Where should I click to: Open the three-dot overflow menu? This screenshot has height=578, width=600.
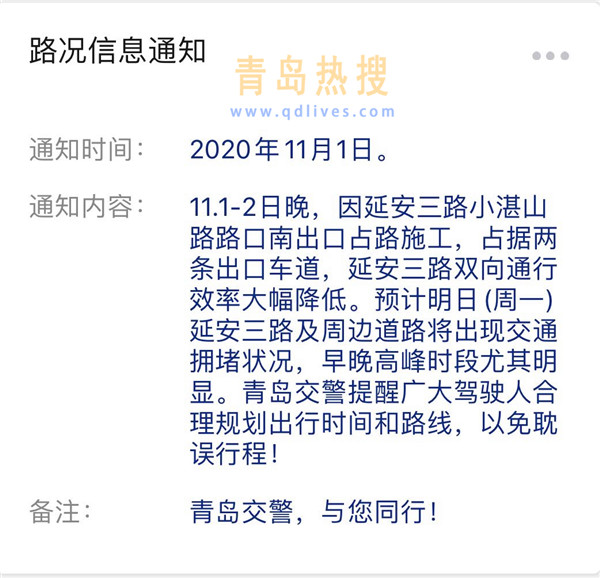tap(550, 56)
